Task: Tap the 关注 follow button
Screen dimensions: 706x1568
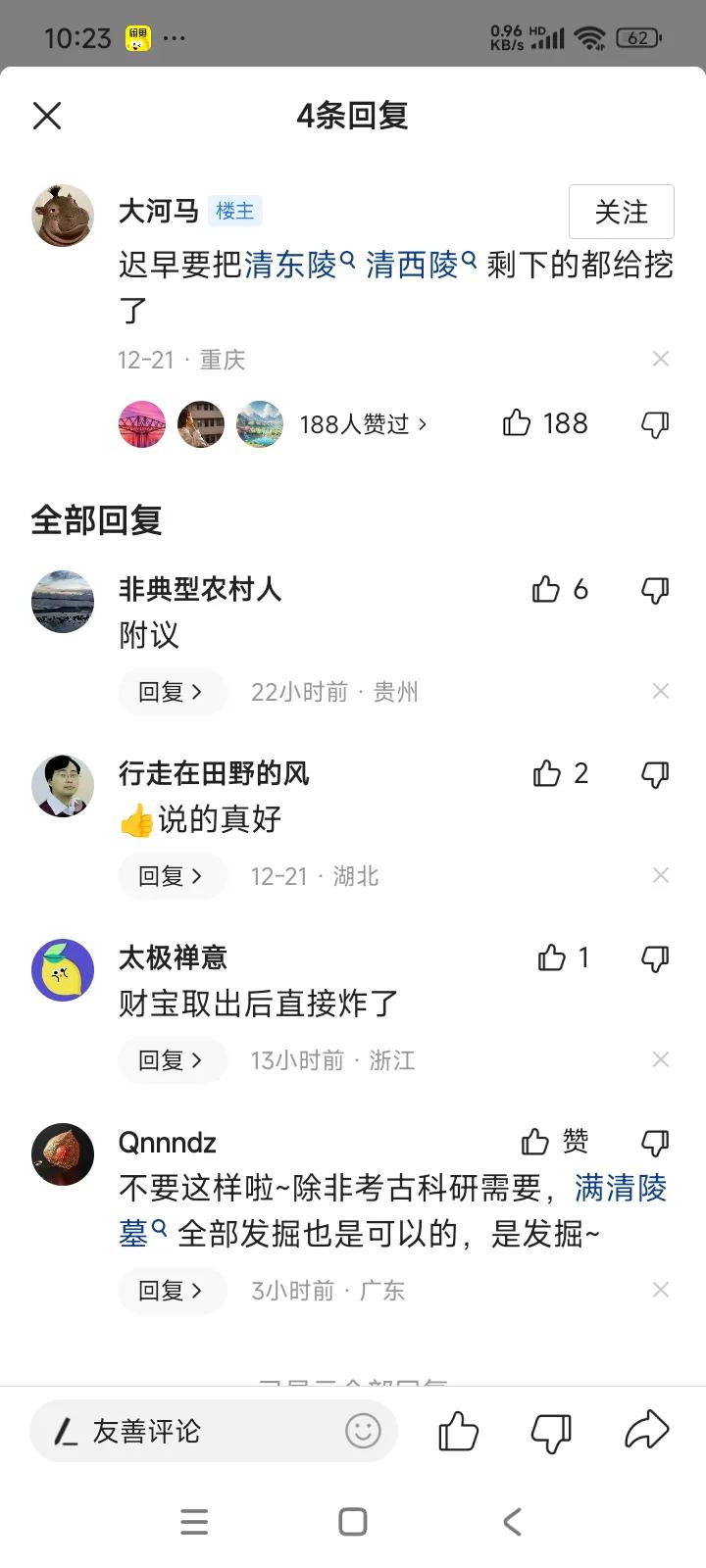Action: click(622, 212)
